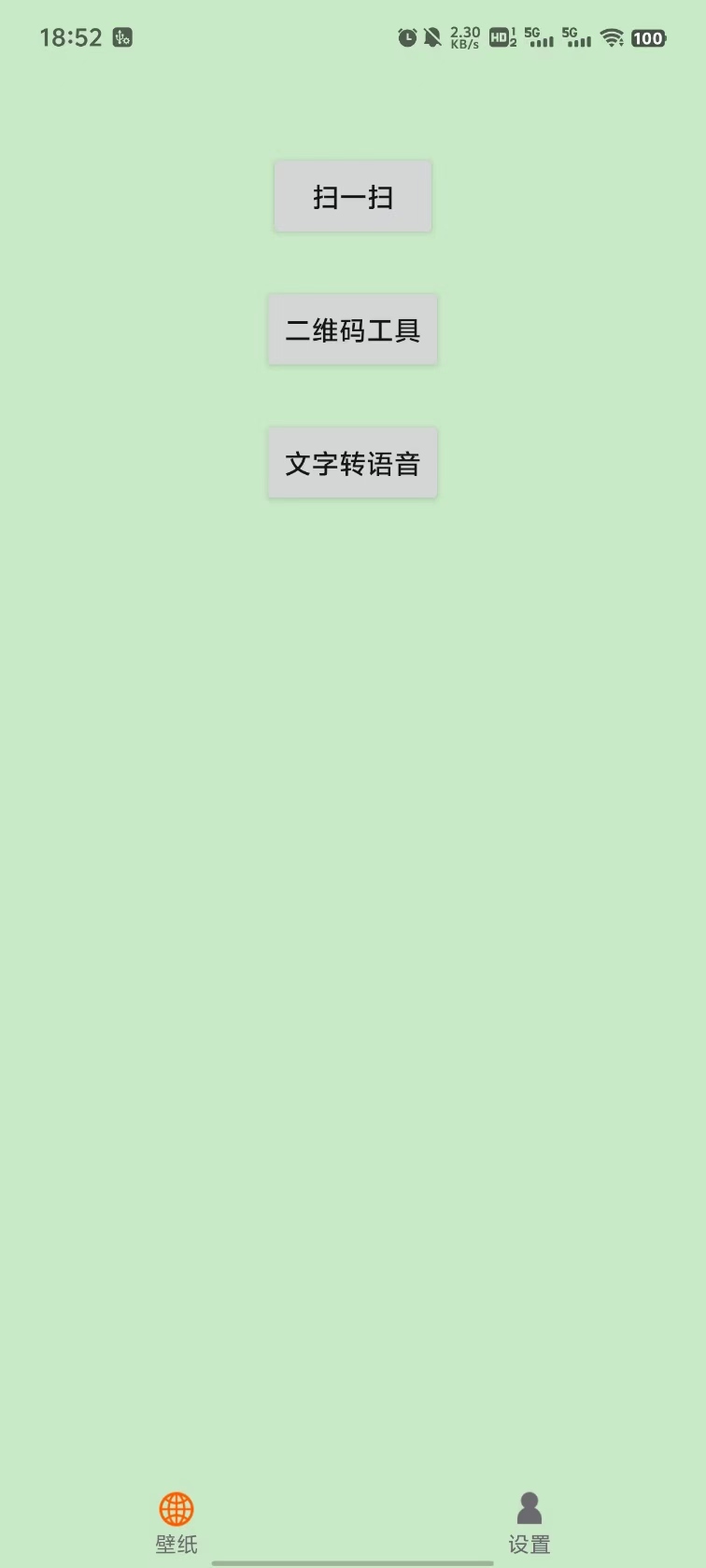Open the 二维码工具 QR code tool
706x1568 pixels.
coord(353,329)
